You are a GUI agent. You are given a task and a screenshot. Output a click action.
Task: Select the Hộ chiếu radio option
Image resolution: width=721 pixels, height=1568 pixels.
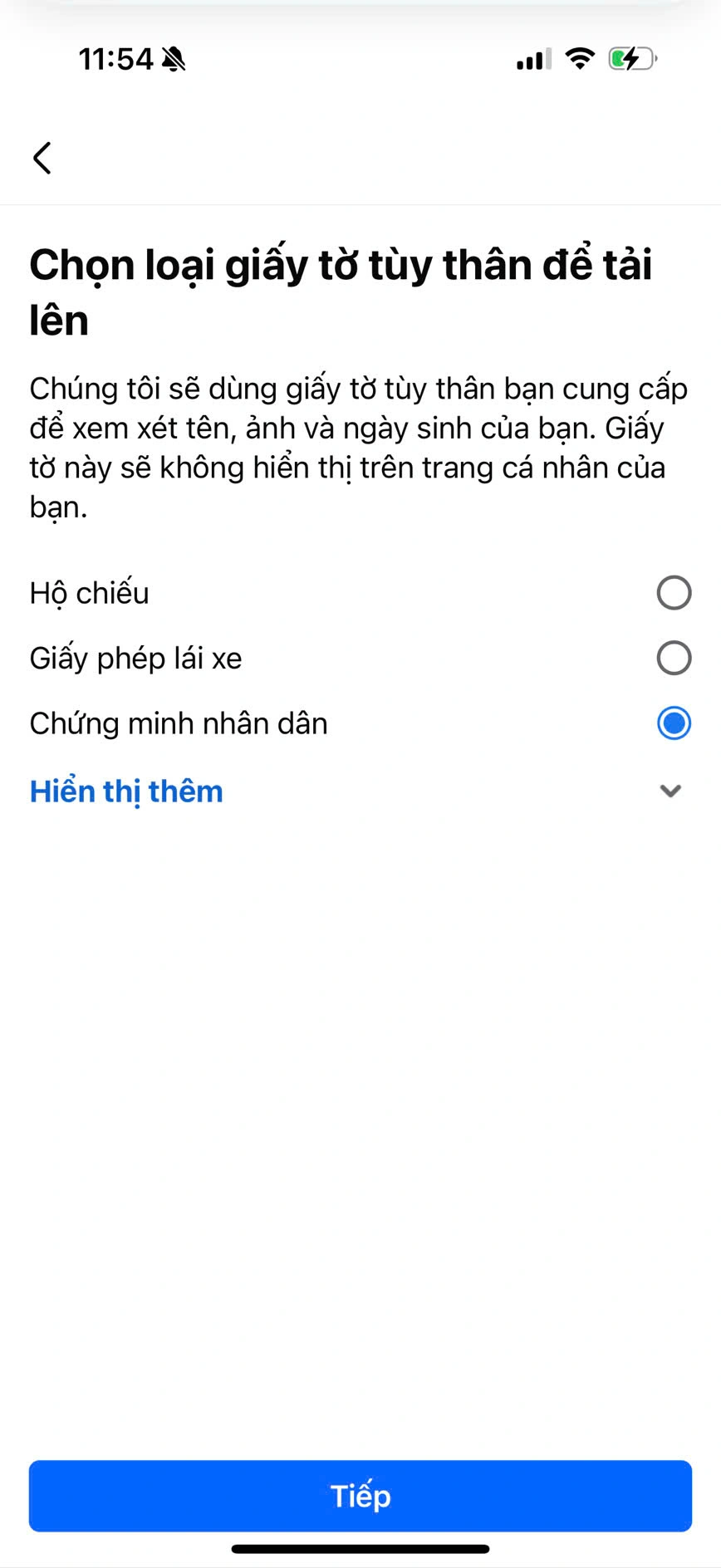click(x=674, y=593)
